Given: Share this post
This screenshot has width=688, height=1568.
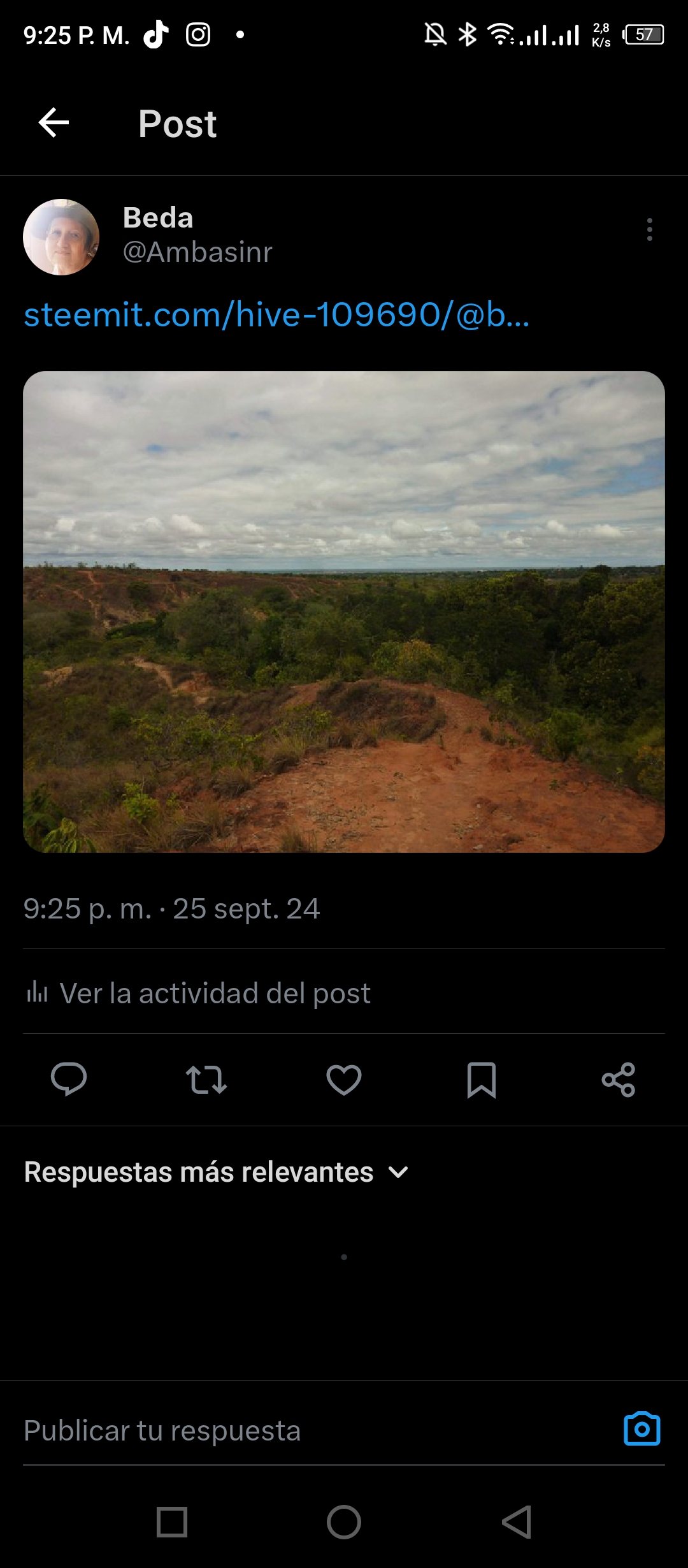Looking at the screenshot, I should 619,1079.
